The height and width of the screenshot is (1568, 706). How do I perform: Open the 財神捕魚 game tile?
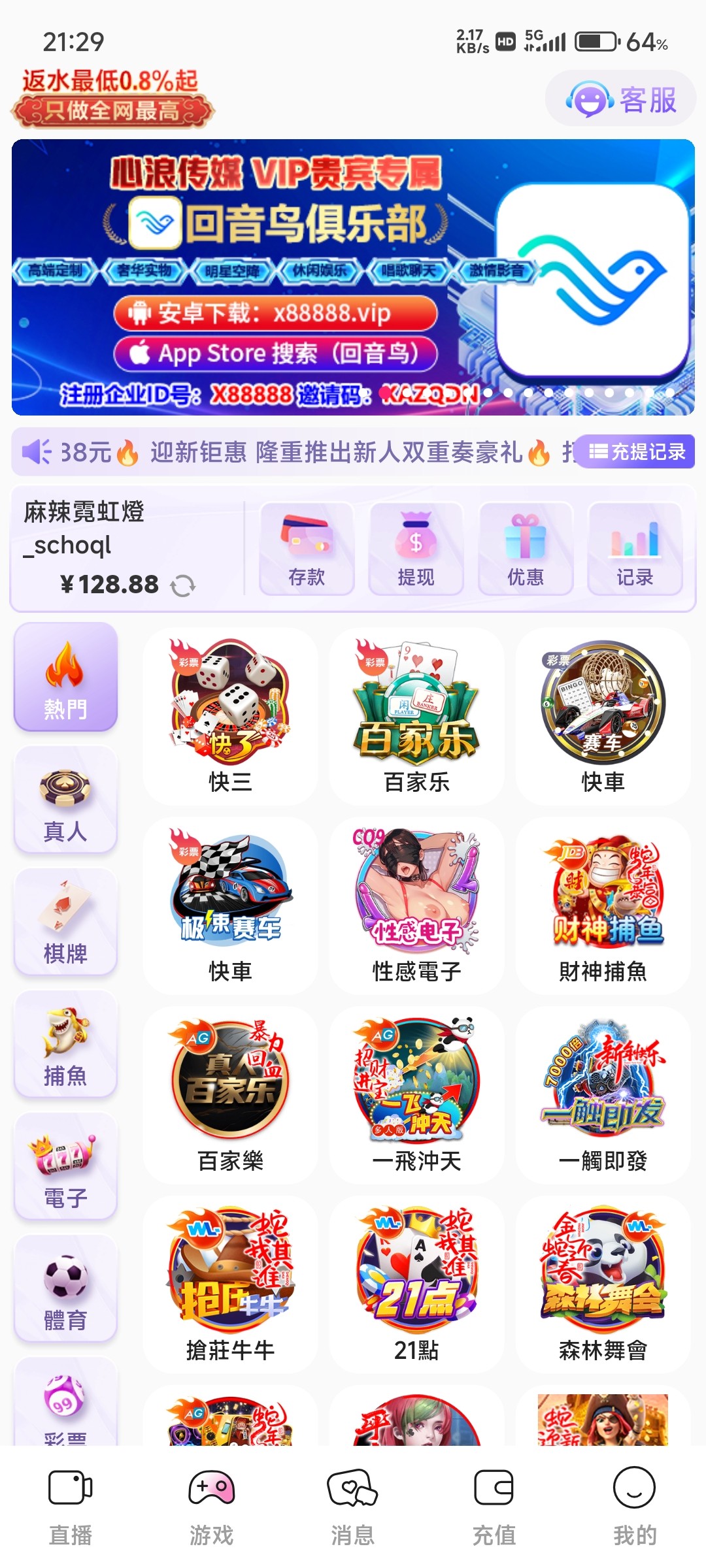tap(603, 905)
